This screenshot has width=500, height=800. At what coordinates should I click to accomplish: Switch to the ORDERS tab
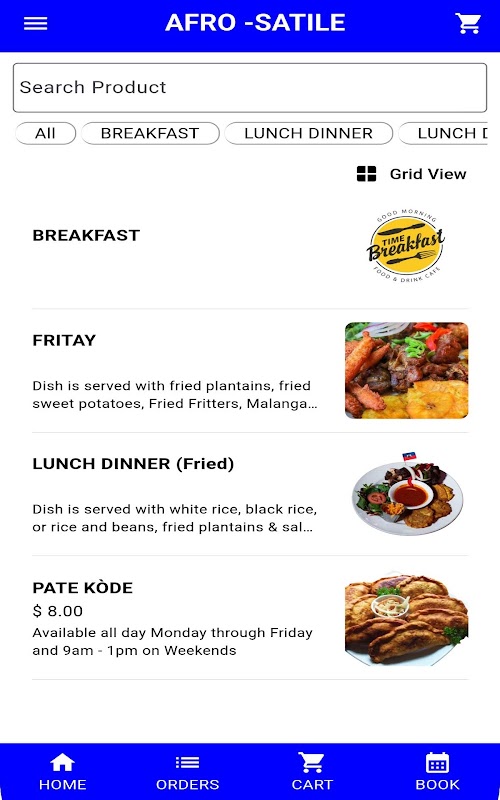coord(187,772)
